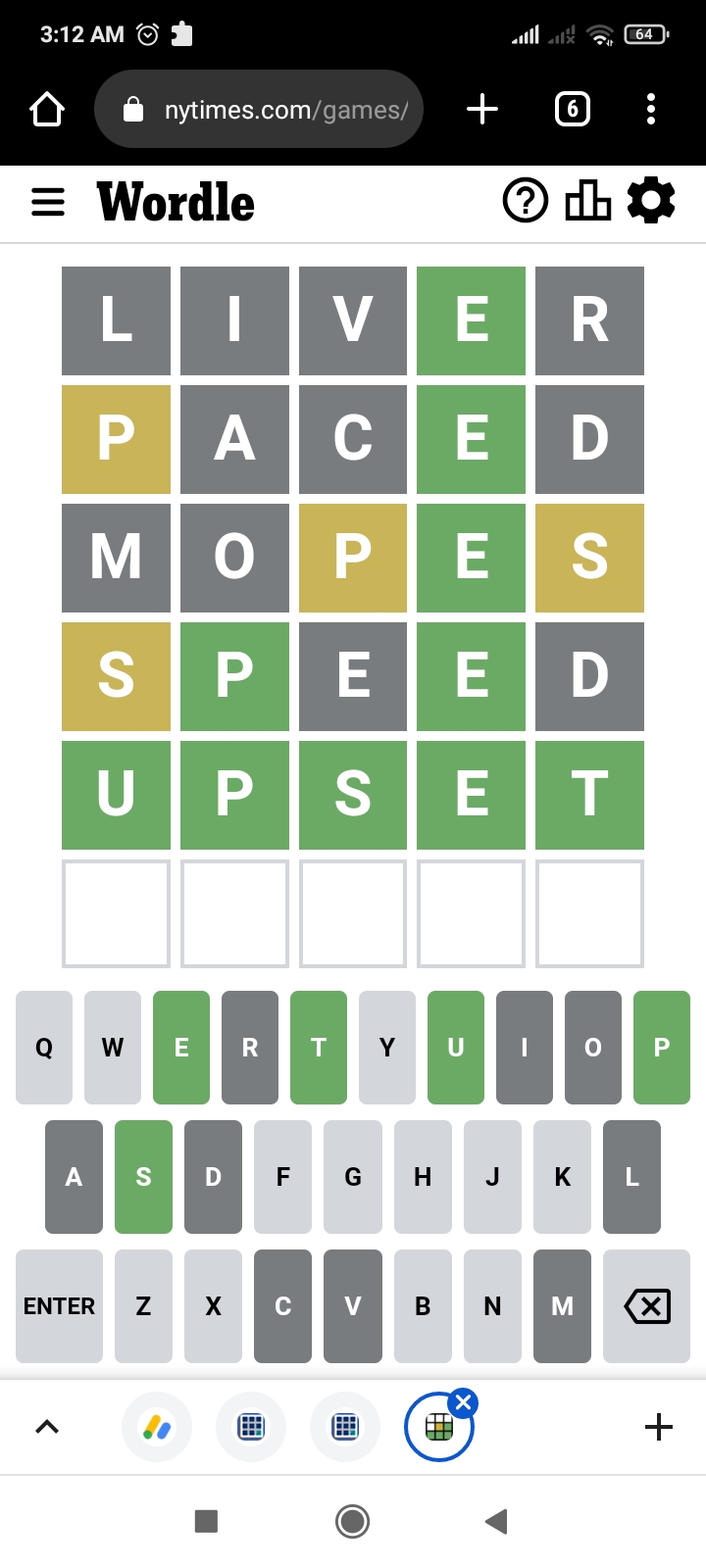The width and height of the screenshot is (706, 1568).
Task: Open a new browser tab from the toolbar
Action: [482, 109]
